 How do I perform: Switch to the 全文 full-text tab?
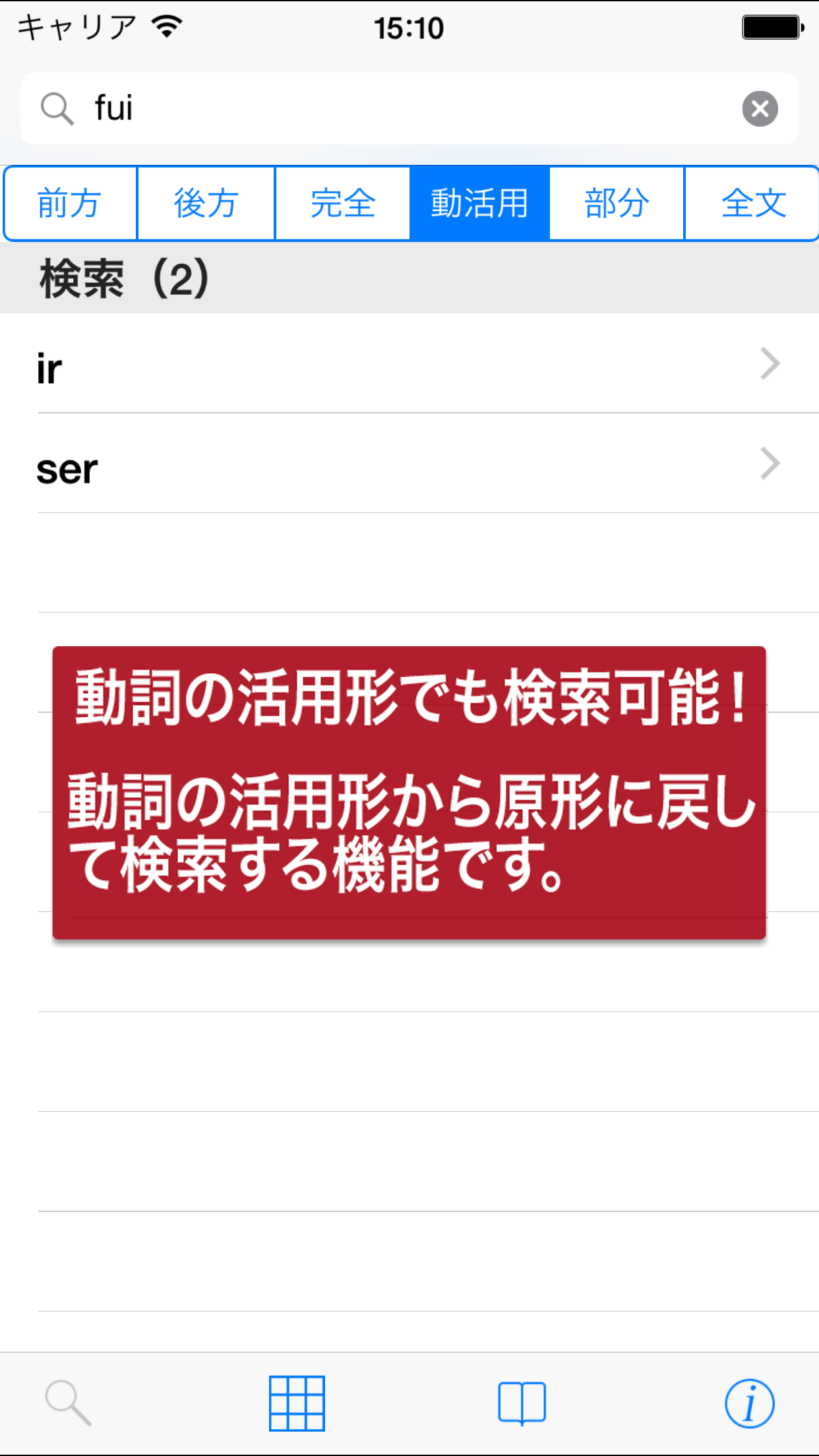point(752,203)
